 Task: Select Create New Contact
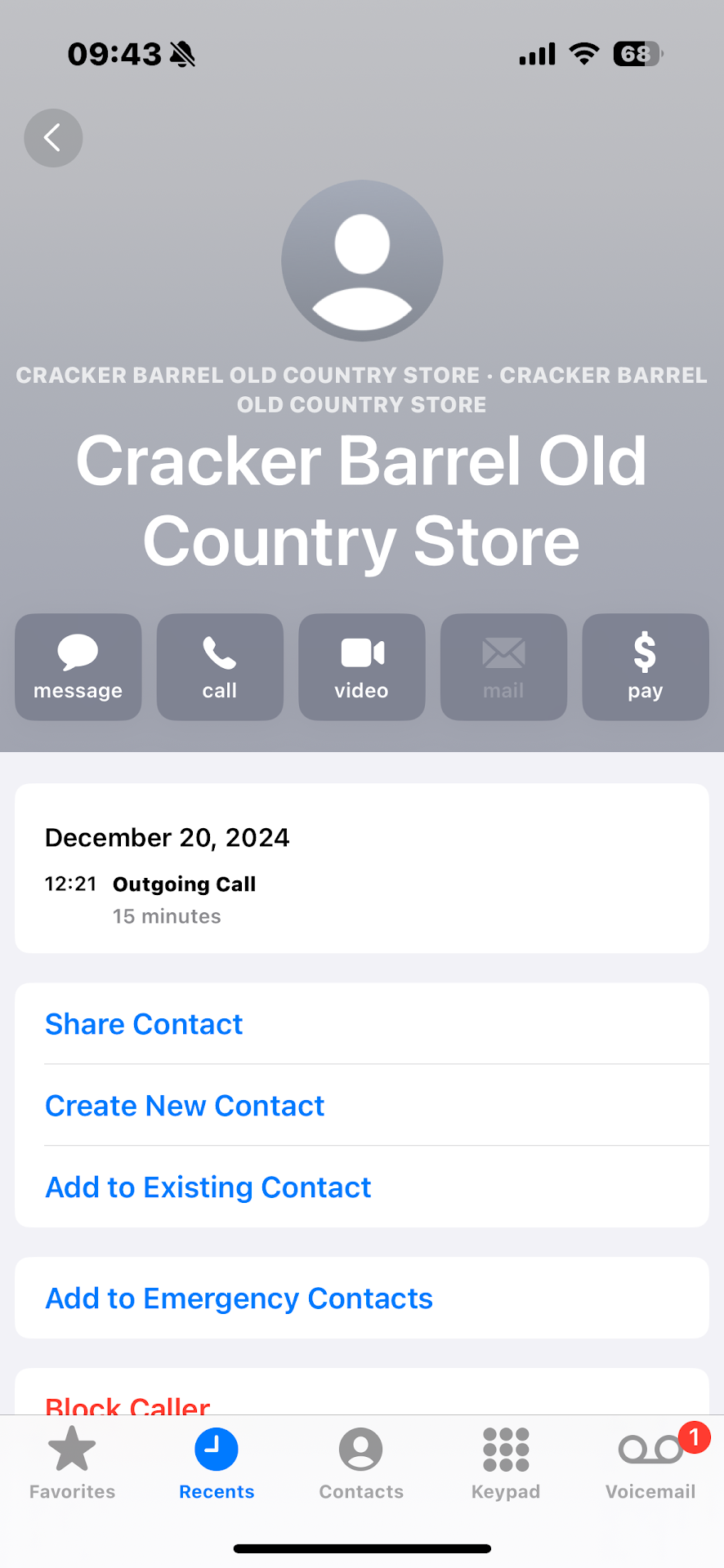(x=185, y=1106)
